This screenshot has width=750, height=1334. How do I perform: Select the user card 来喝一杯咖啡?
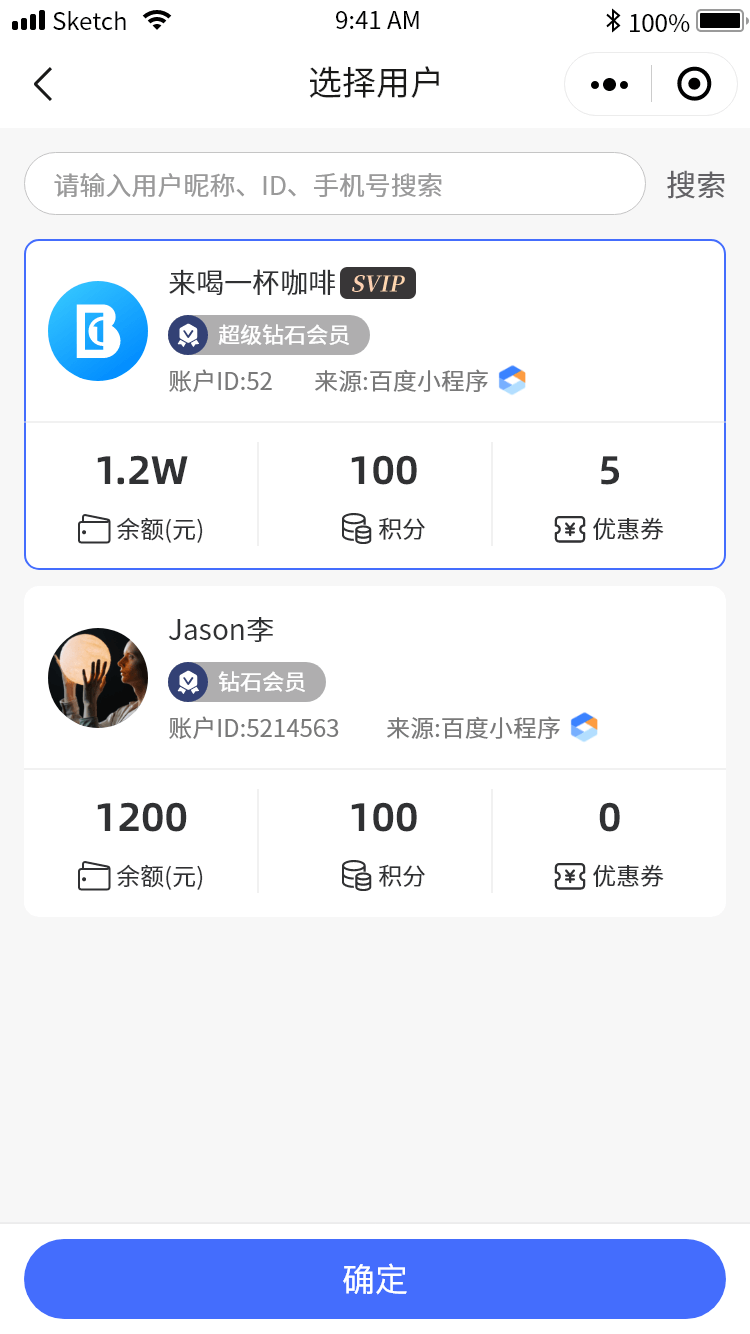tap(374, 330)
